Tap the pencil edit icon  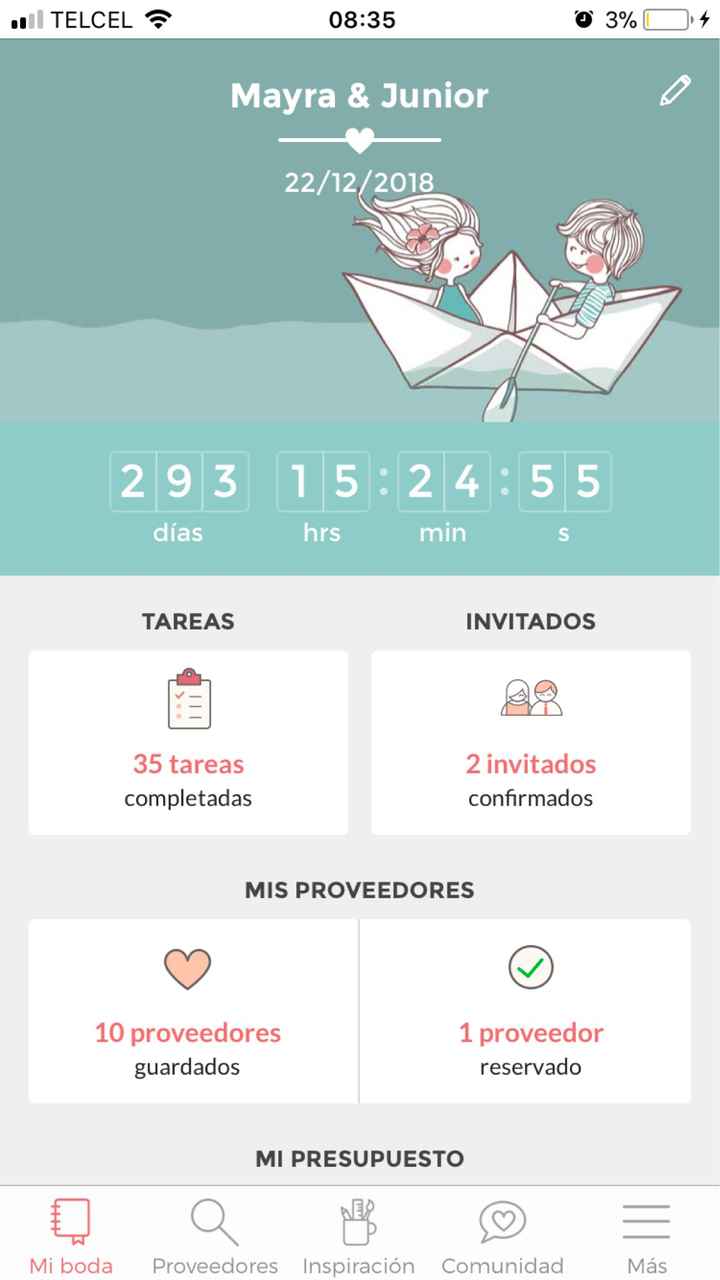click(x=674, y=89)
